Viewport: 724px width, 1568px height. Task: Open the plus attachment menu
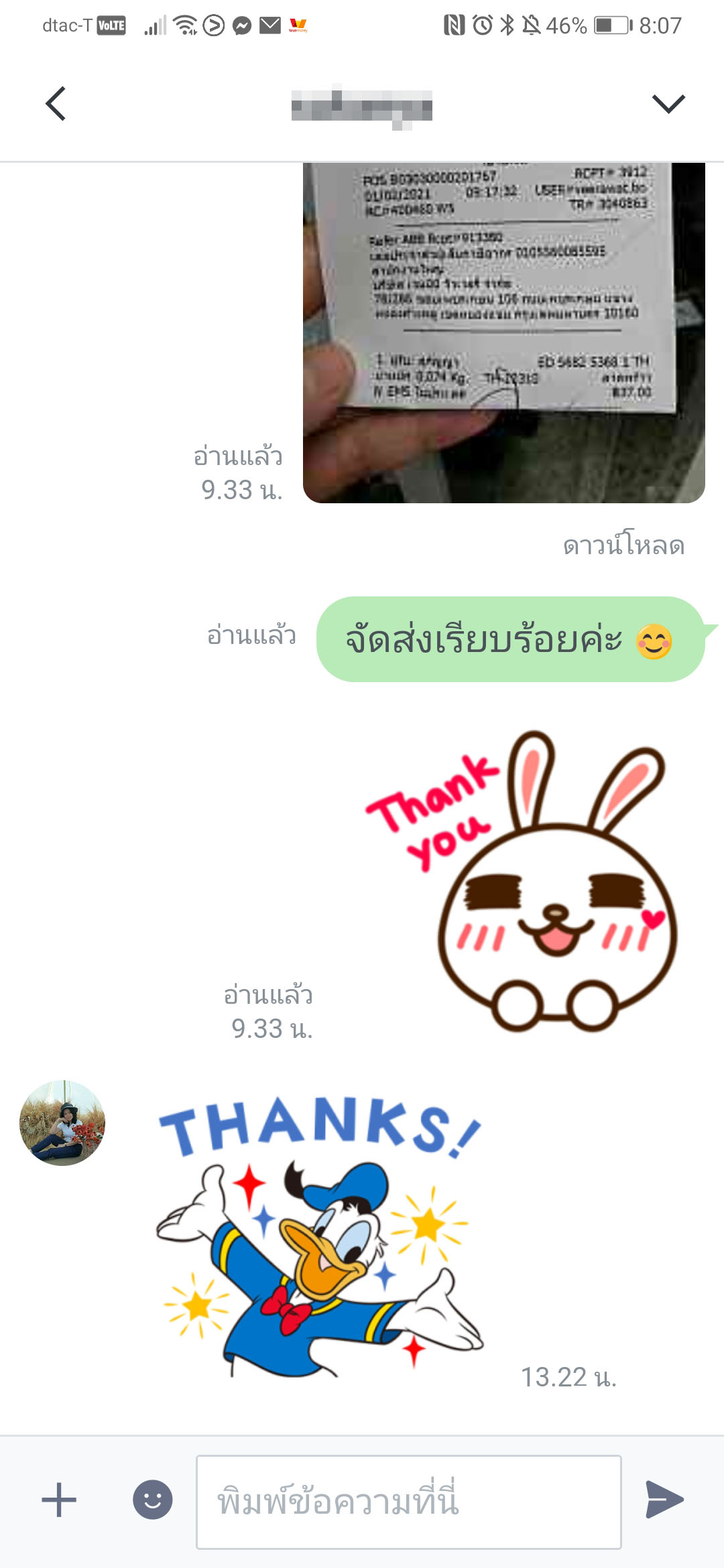click(59, 1500)
